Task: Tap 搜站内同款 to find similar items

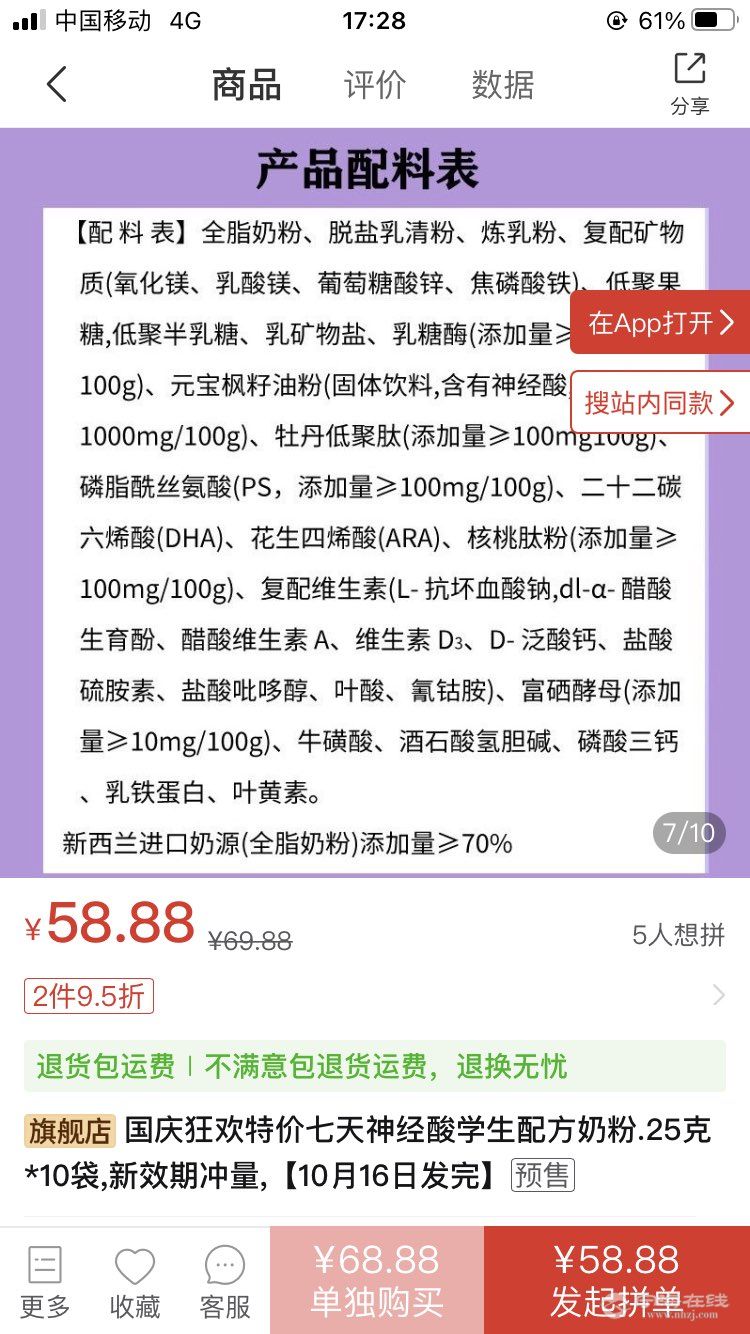Action: pyautogui.click(x=662, y=403)
